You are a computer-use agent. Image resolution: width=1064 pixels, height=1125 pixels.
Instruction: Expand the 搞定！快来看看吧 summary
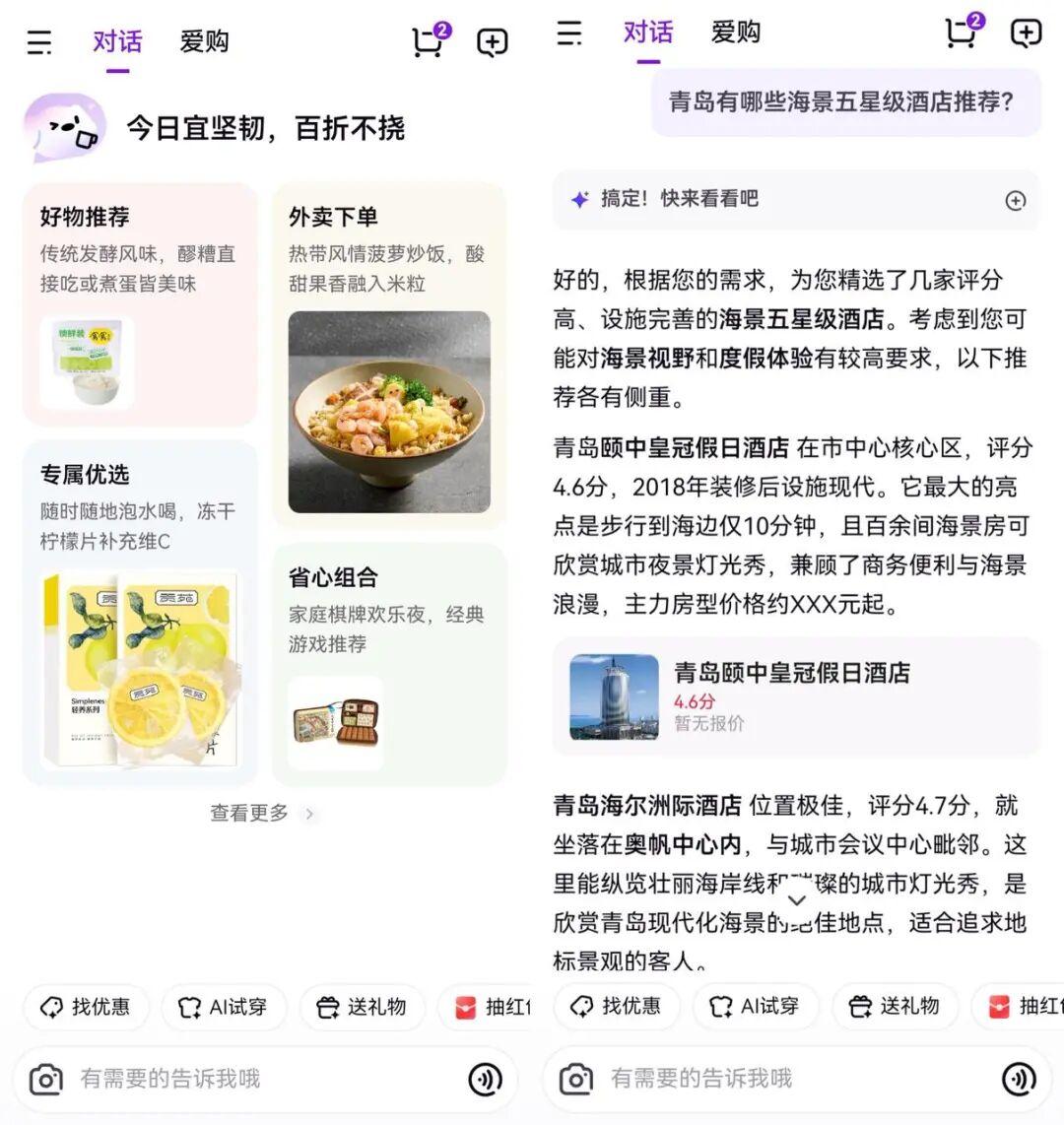(x=1016, y=200)
